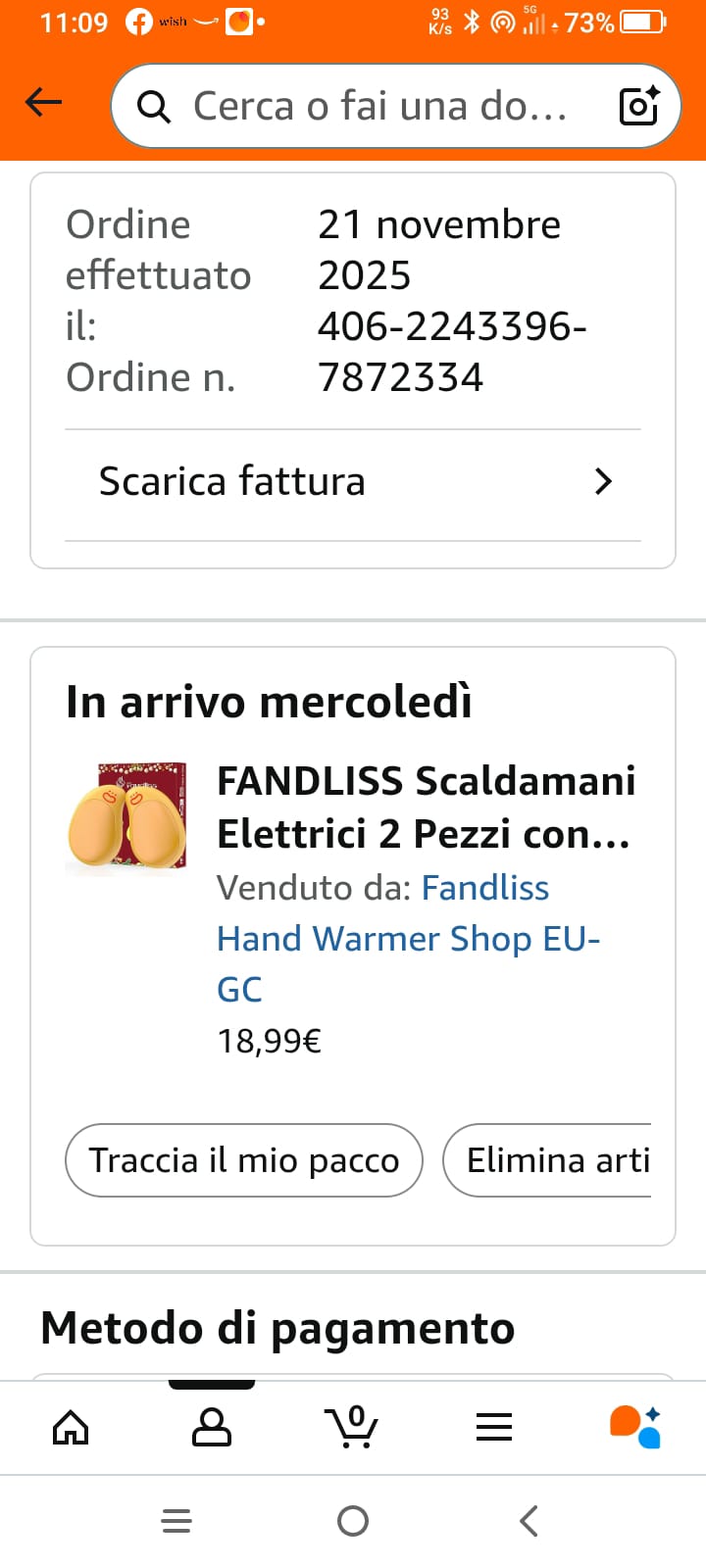Image resolution: width=706 pixels, height=1568 pixels.
Task: Open the shopping cart tab
Action: [x=352, y=1427]
